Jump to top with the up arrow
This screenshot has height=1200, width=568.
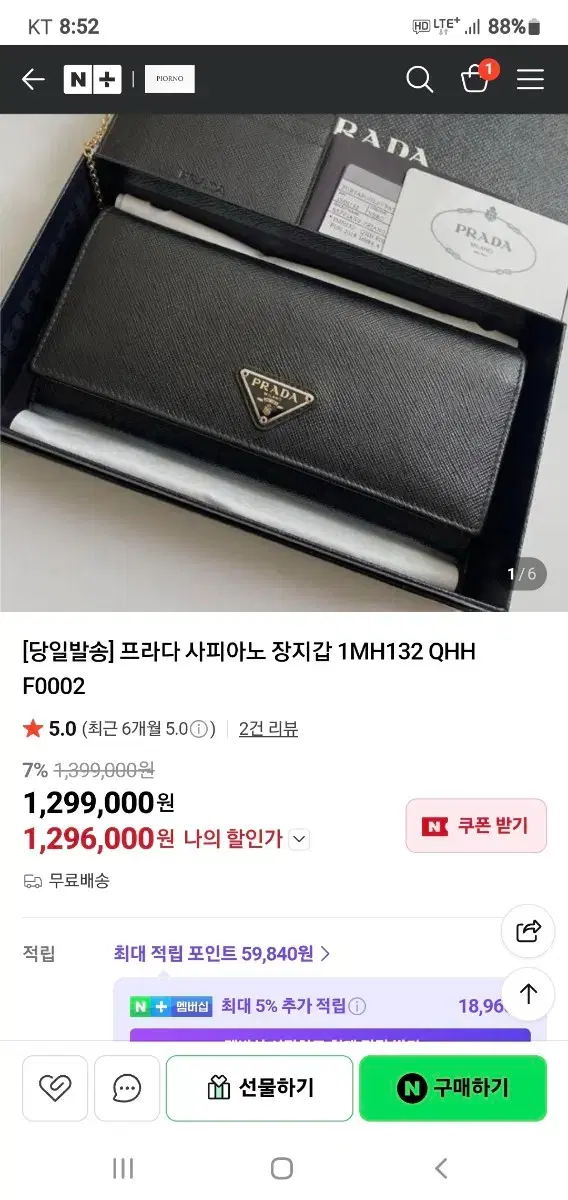(528, 993)
